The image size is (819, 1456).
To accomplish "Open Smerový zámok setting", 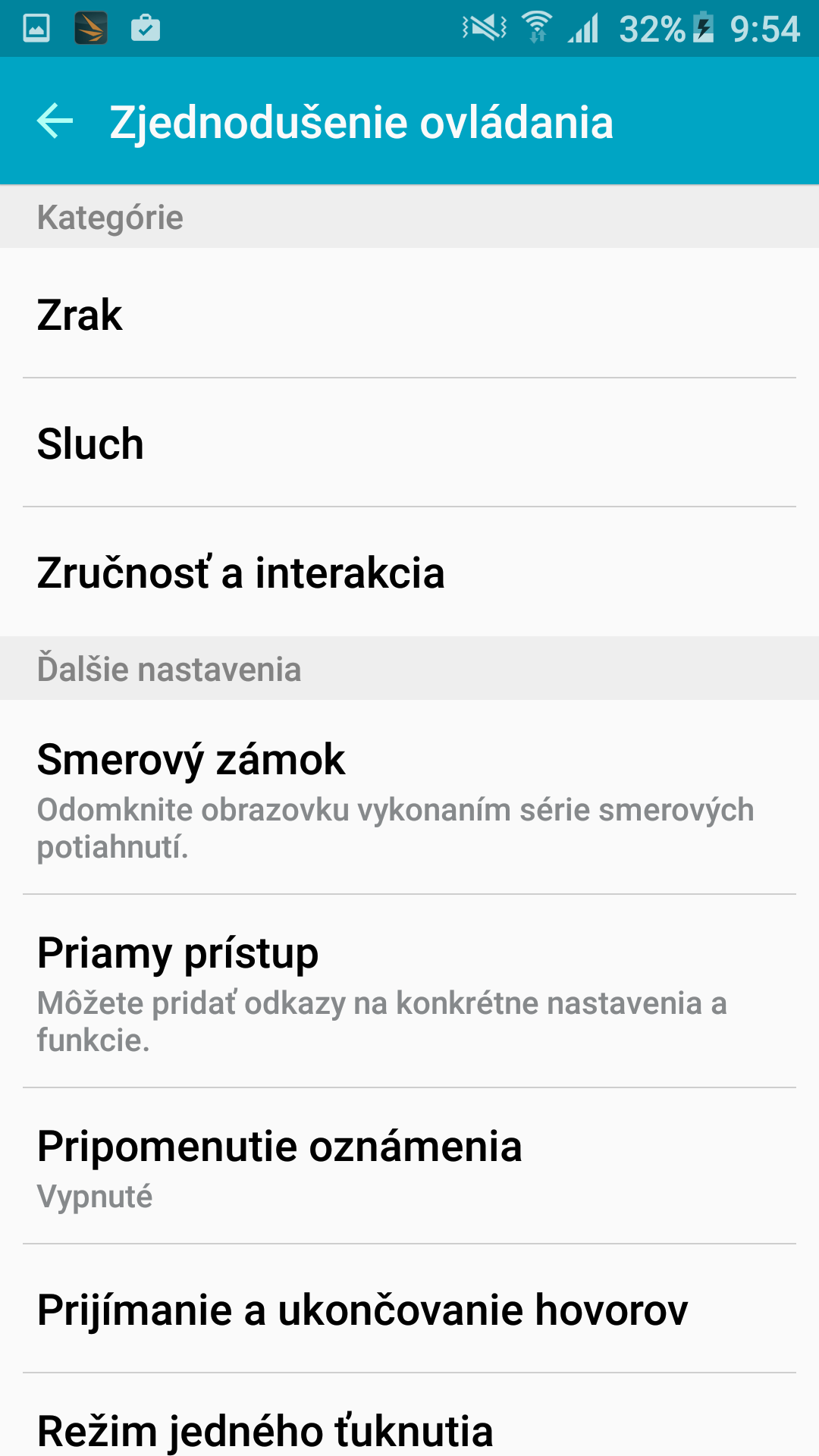I will coord(409,798).
